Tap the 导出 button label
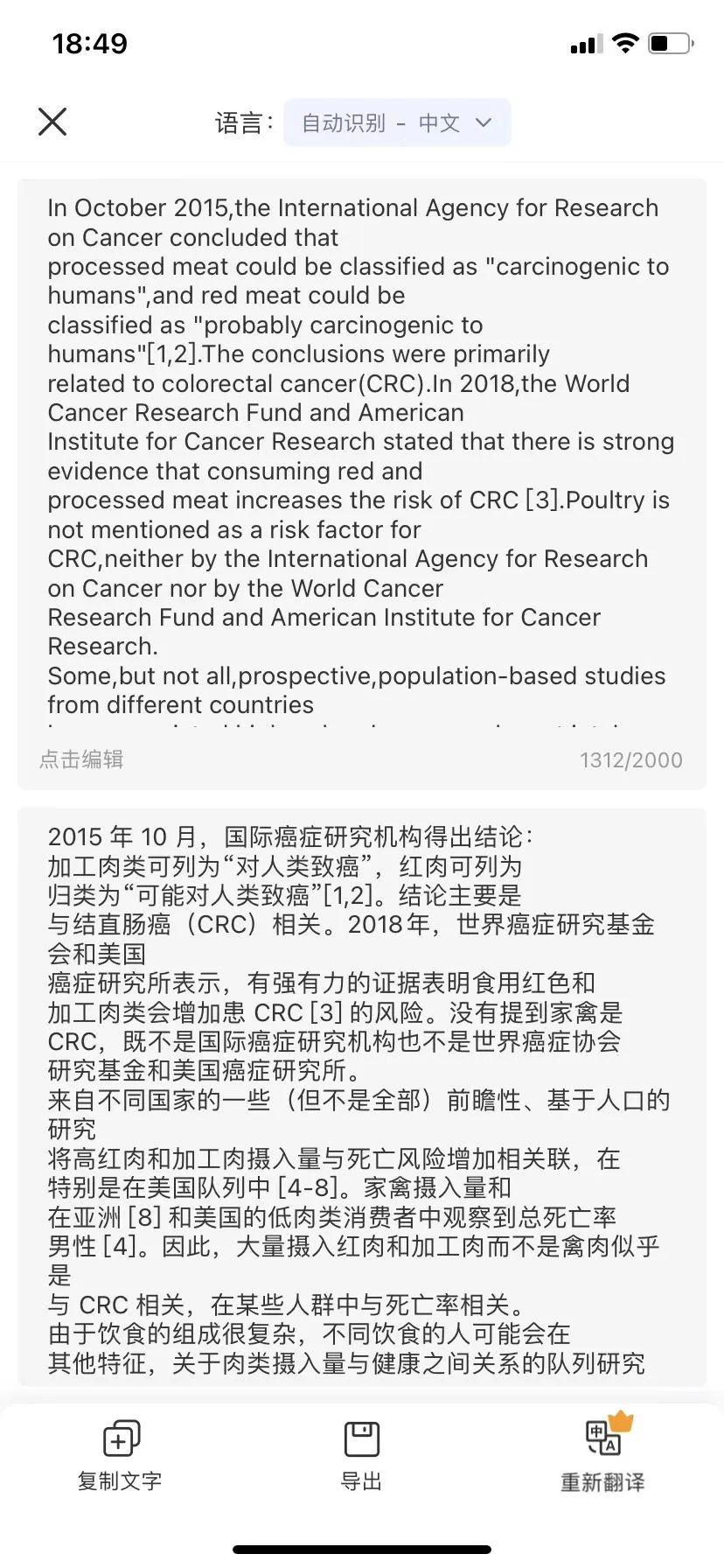The width and height of the screenshot is (724, 1568). [x=362, y=1480]
